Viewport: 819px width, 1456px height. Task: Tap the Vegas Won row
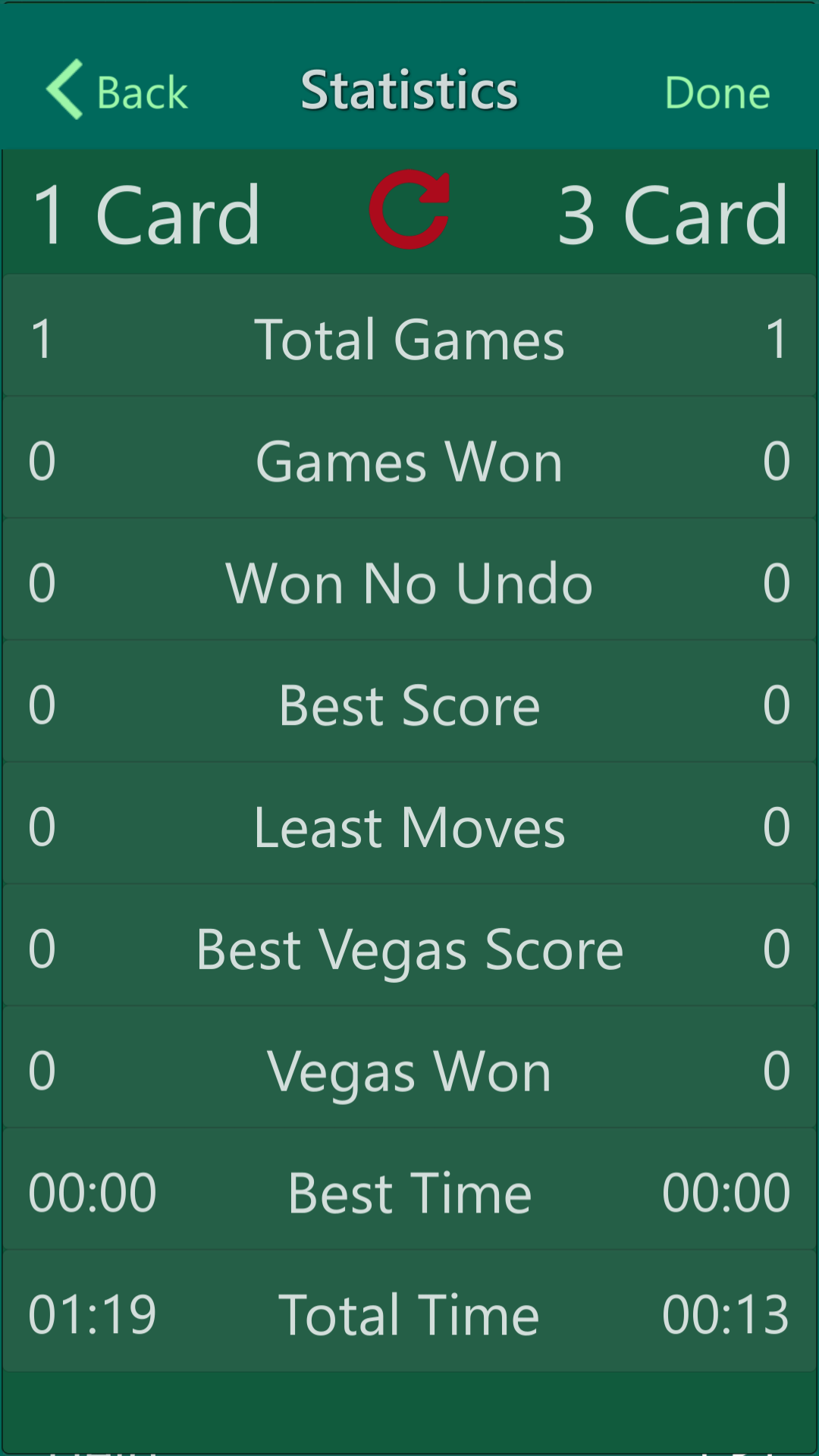point(409,1070)
